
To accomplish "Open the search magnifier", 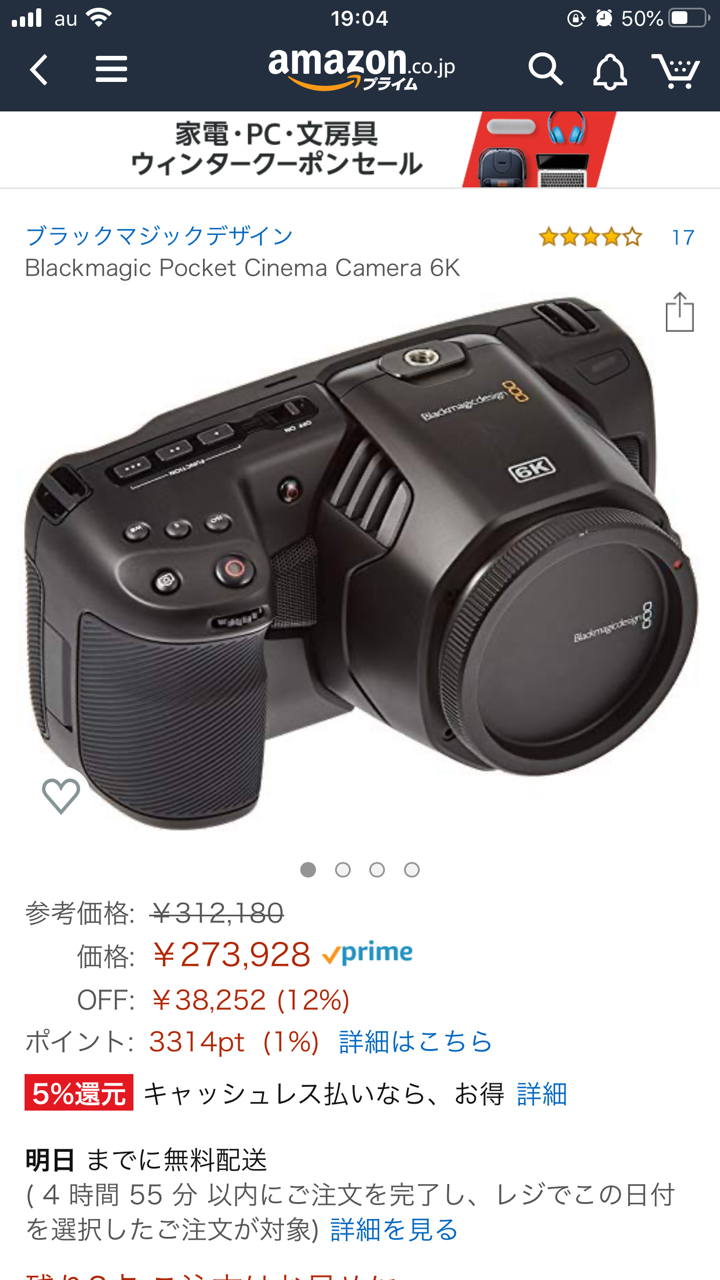I will pos(546,70).
